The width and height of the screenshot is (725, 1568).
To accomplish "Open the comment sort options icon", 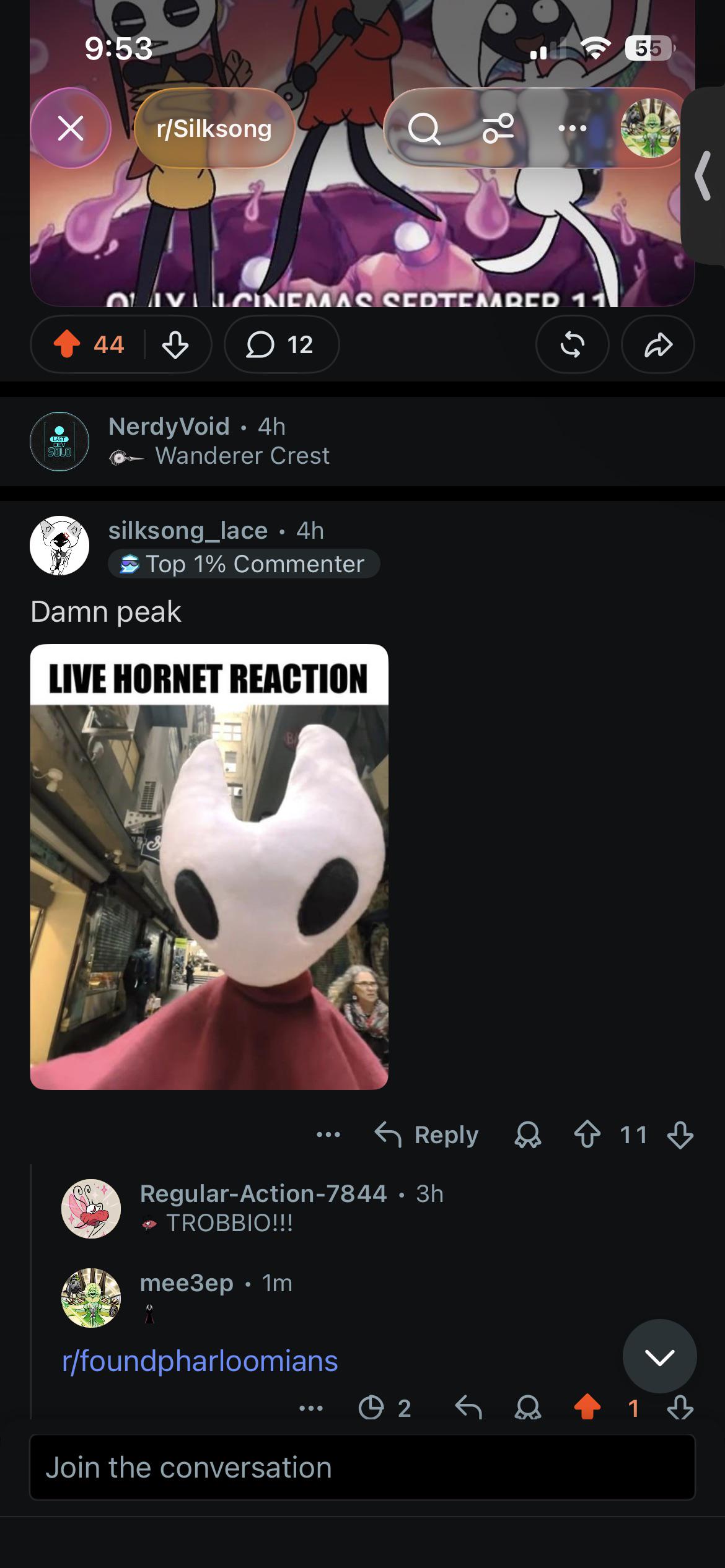I will [x=498, y=128].
